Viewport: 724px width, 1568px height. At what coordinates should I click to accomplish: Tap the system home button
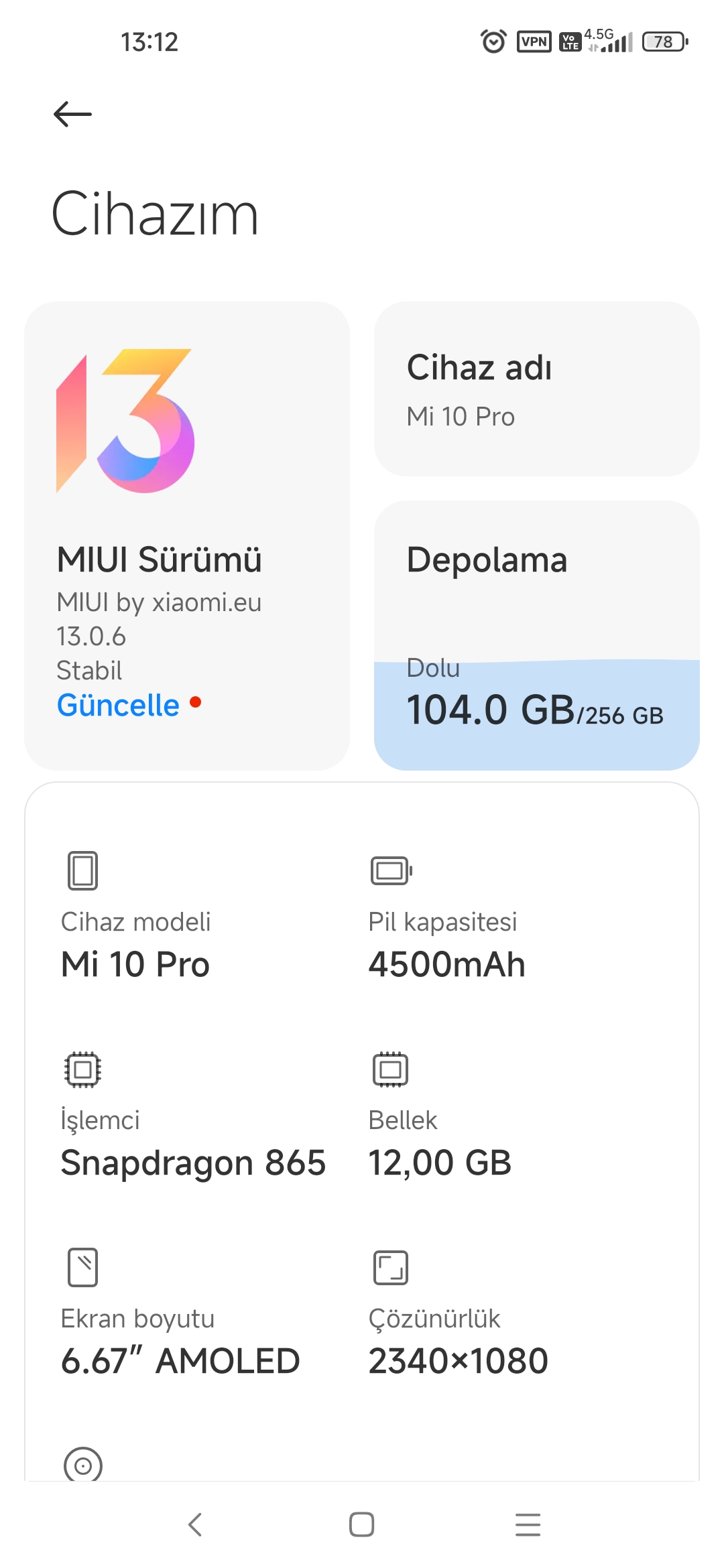pos(361,1524)
